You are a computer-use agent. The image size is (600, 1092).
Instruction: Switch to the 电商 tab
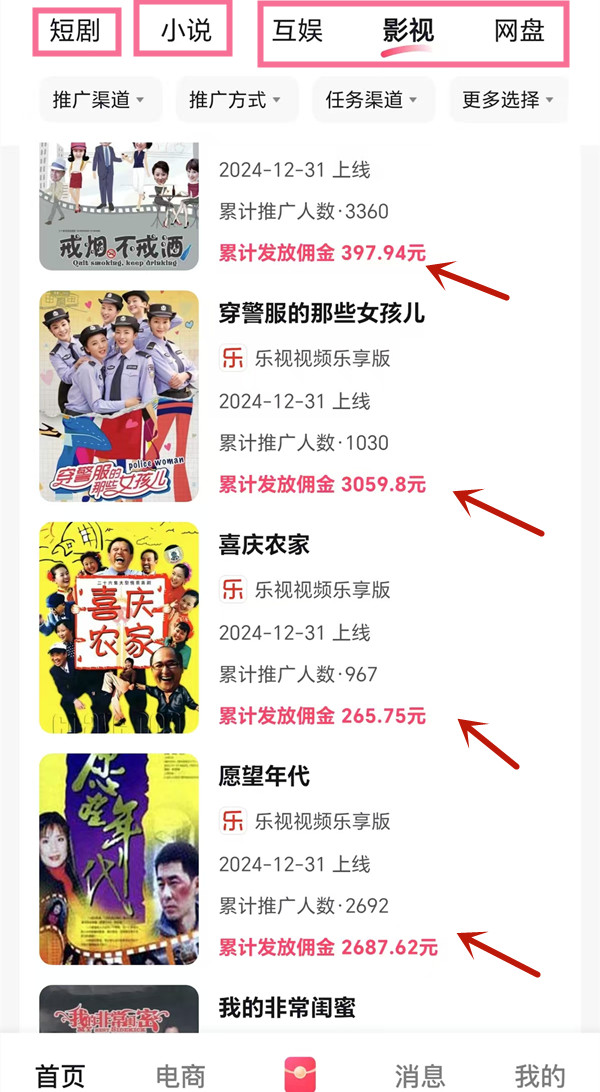click(180, 1075)
